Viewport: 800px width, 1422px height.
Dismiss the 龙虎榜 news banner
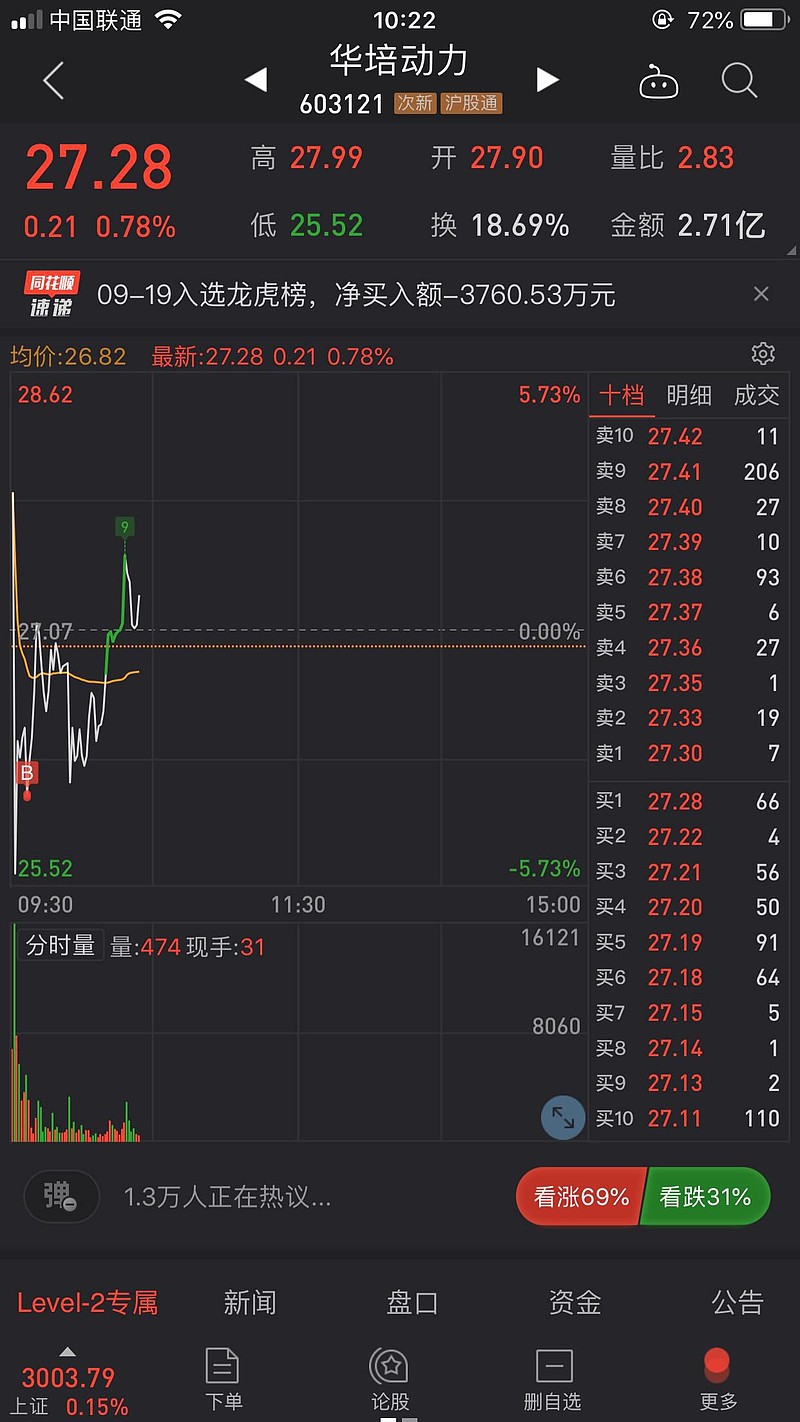(761, 293)
